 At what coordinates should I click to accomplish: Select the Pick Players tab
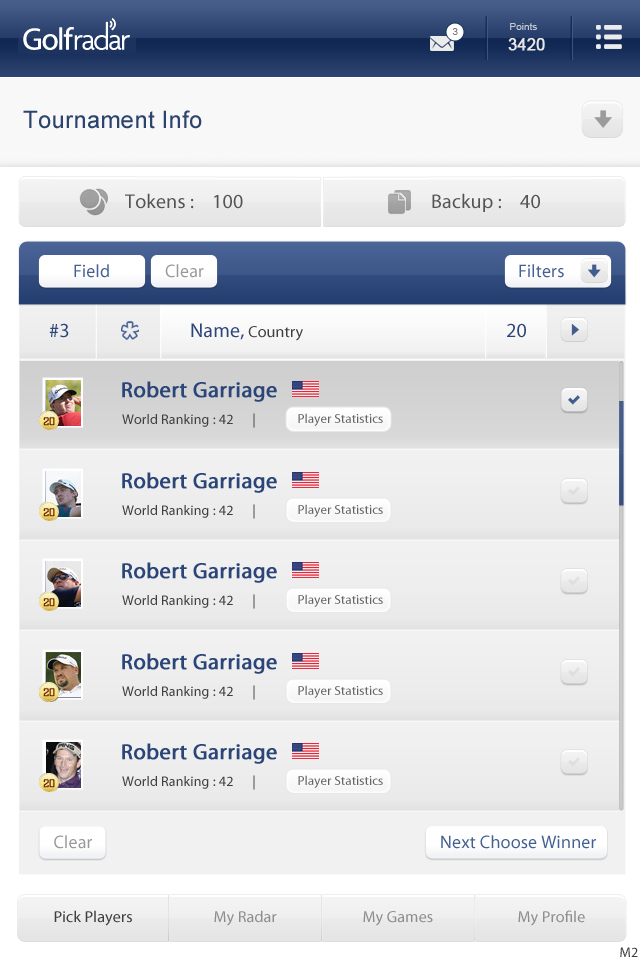pos(93,917)
